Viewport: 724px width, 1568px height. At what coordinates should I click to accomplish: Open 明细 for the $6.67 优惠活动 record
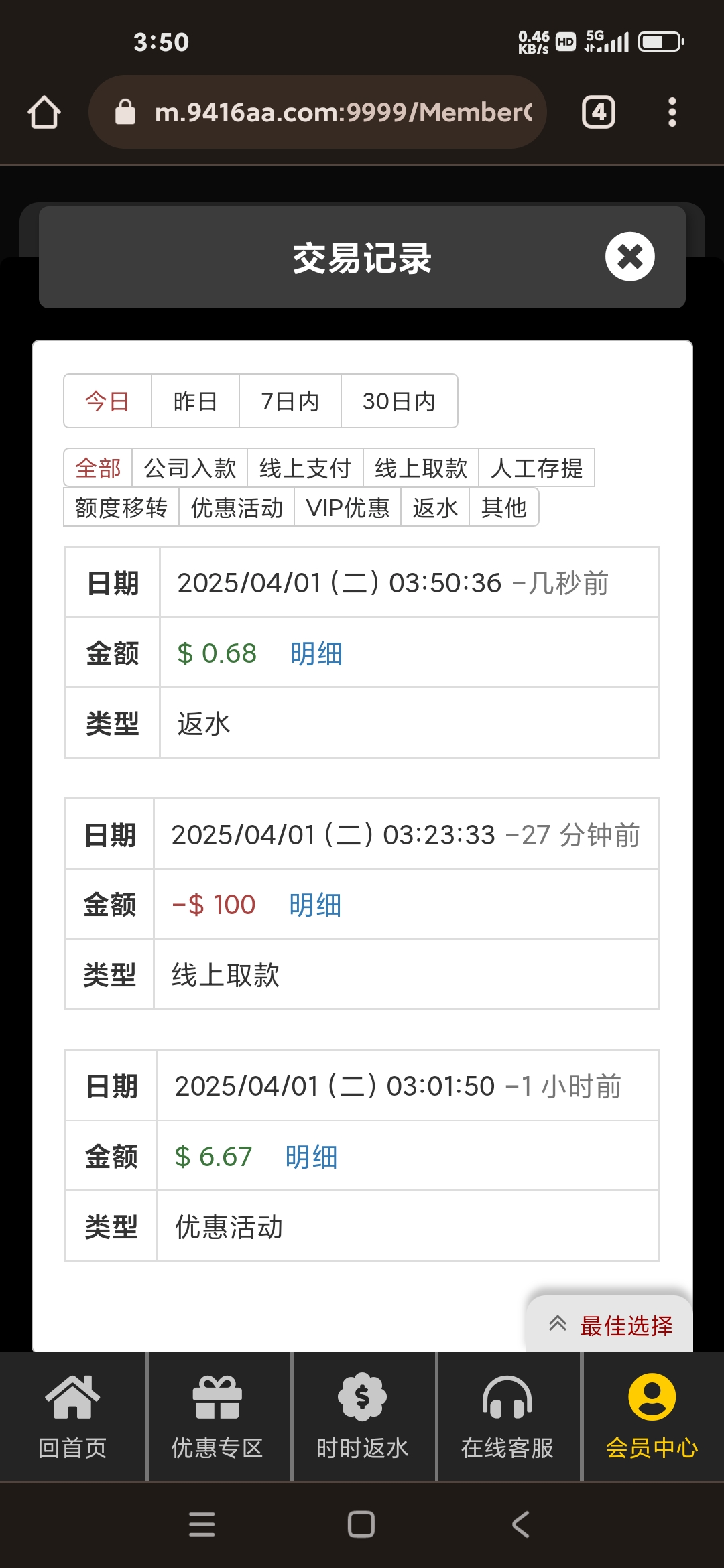coord(311,1157)
